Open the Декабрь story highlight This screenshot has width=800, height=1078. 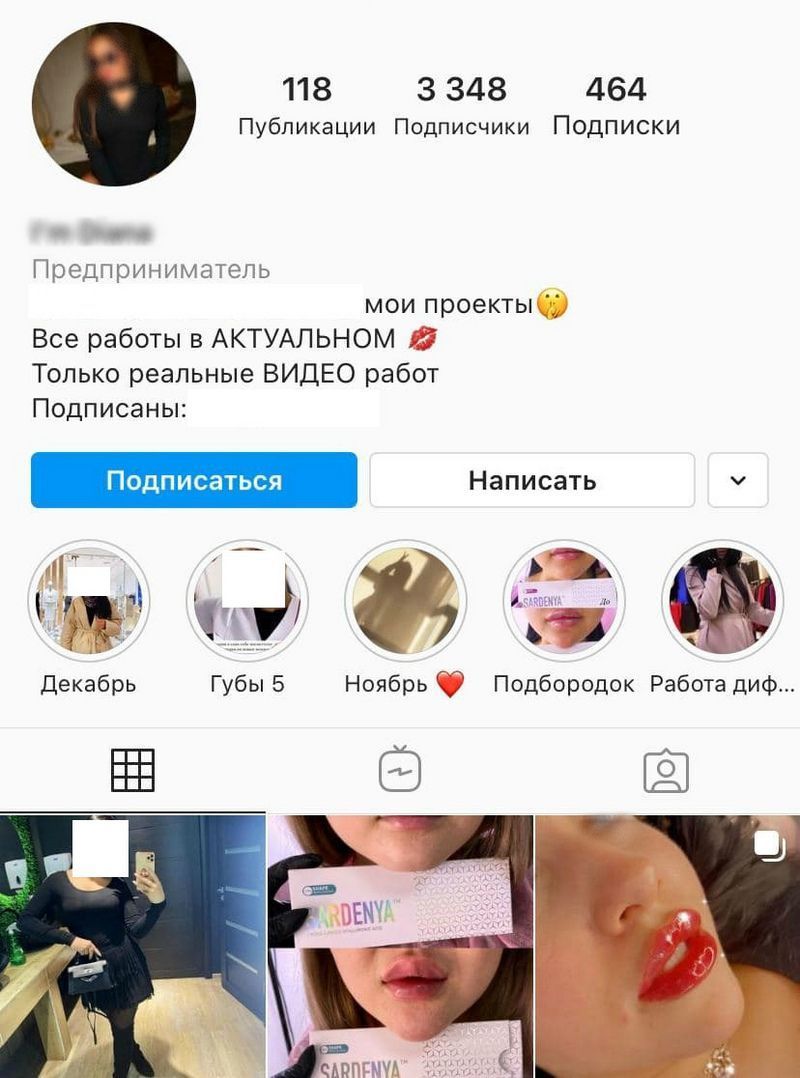[89, 601]
